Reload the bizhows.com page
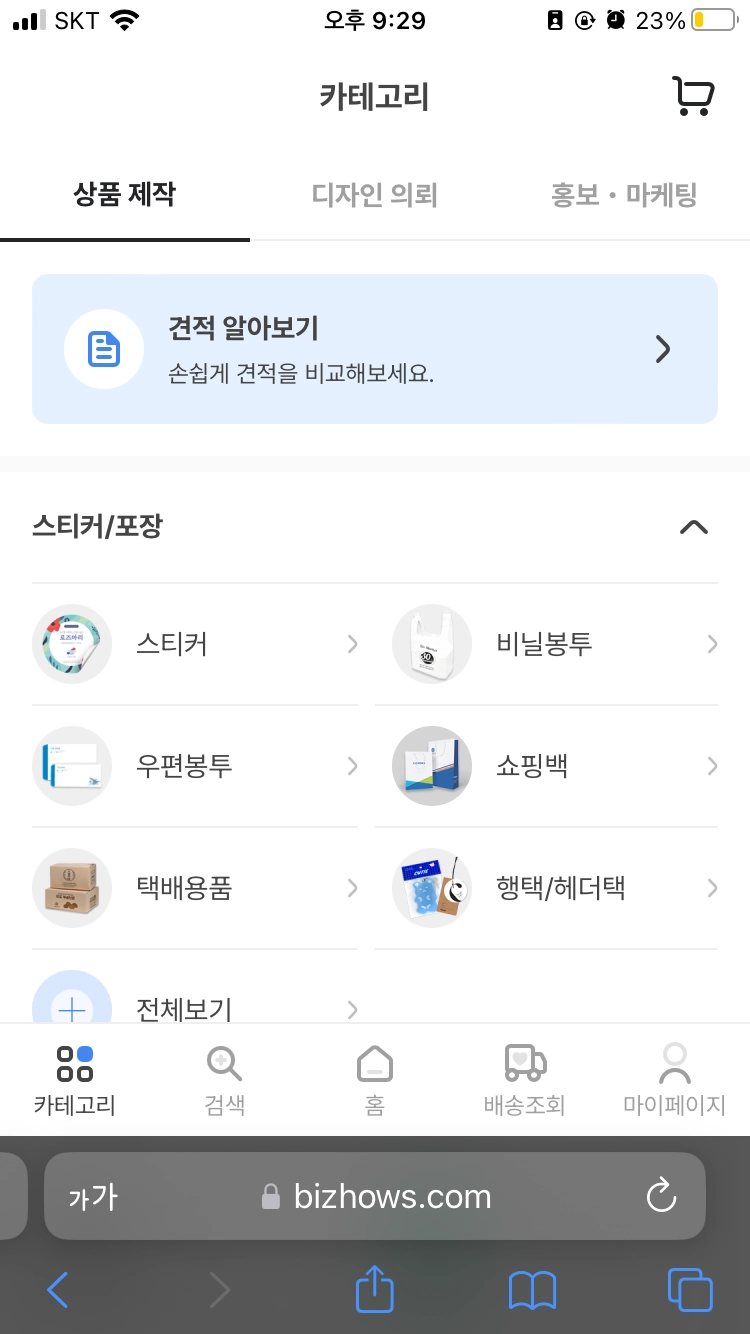This screenshot has height=1334, width=750. 661,1196
